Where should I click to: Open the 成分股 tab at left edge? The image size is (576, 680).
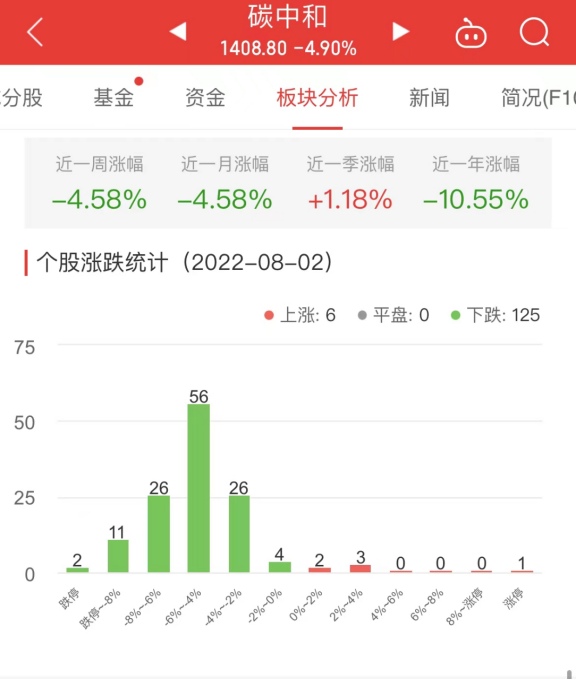pyautogui.click(x=21, y=98)
